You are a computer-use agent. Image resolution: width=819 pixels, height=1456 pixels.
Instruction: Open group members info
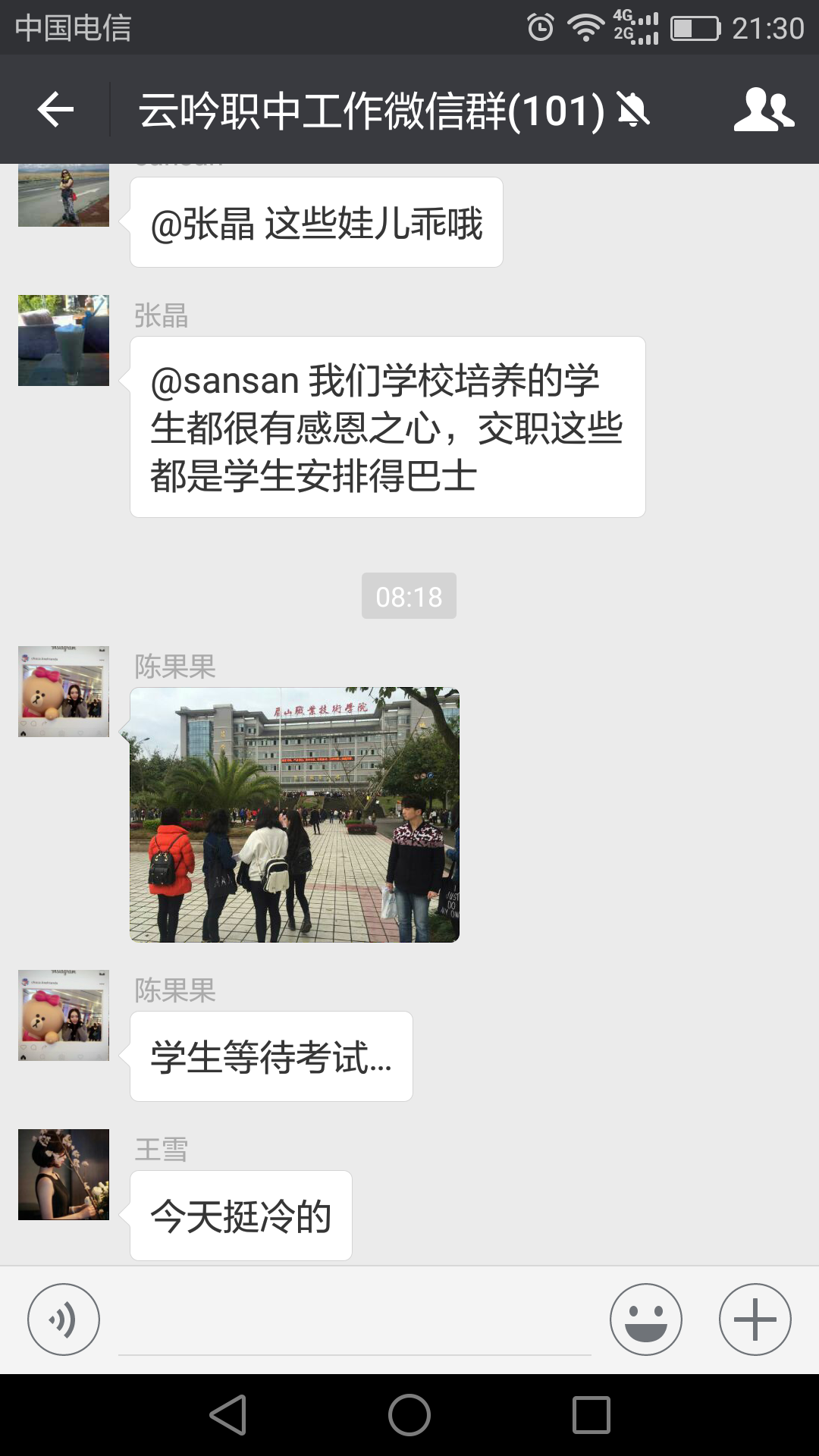763,110
